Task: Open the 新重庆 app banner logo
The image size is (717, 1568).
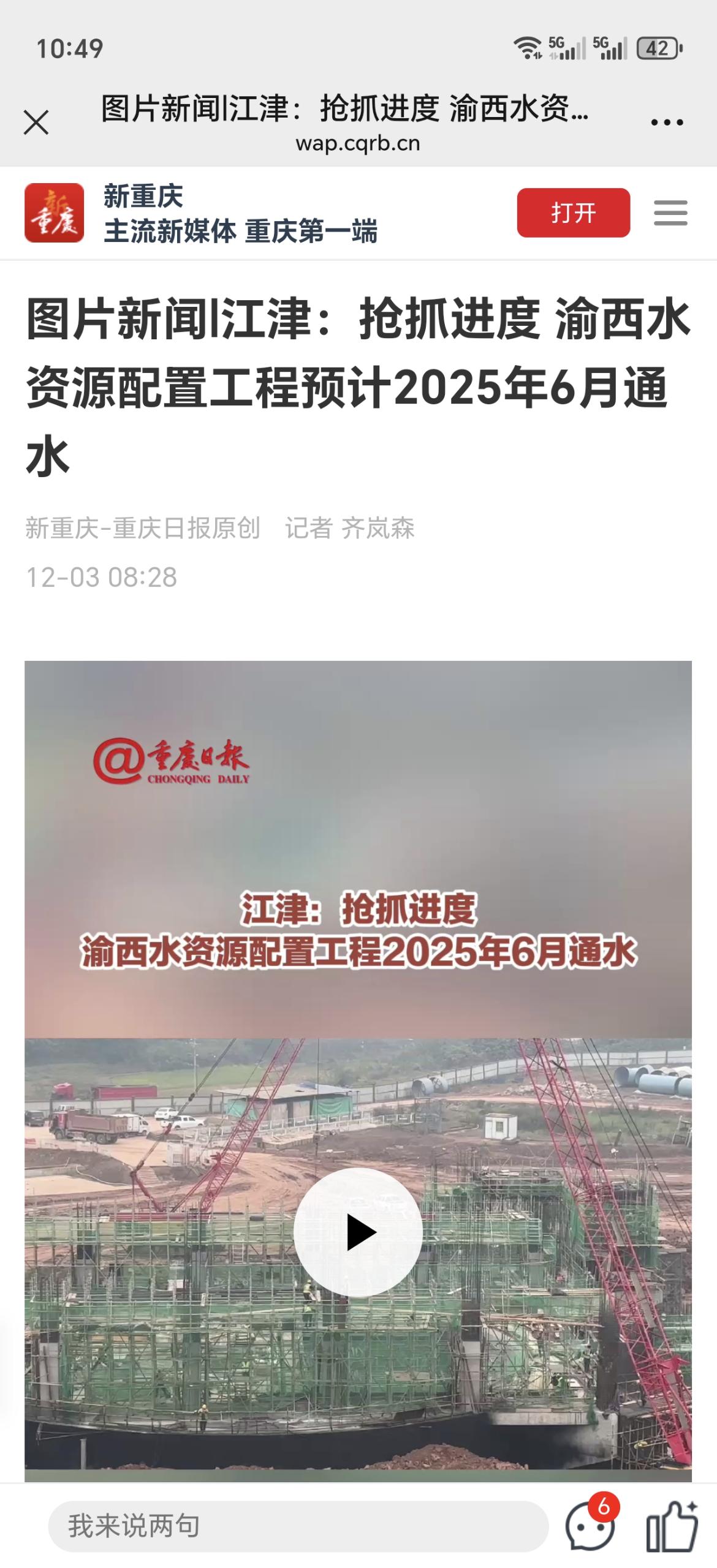Action: (x=54, y=213)
